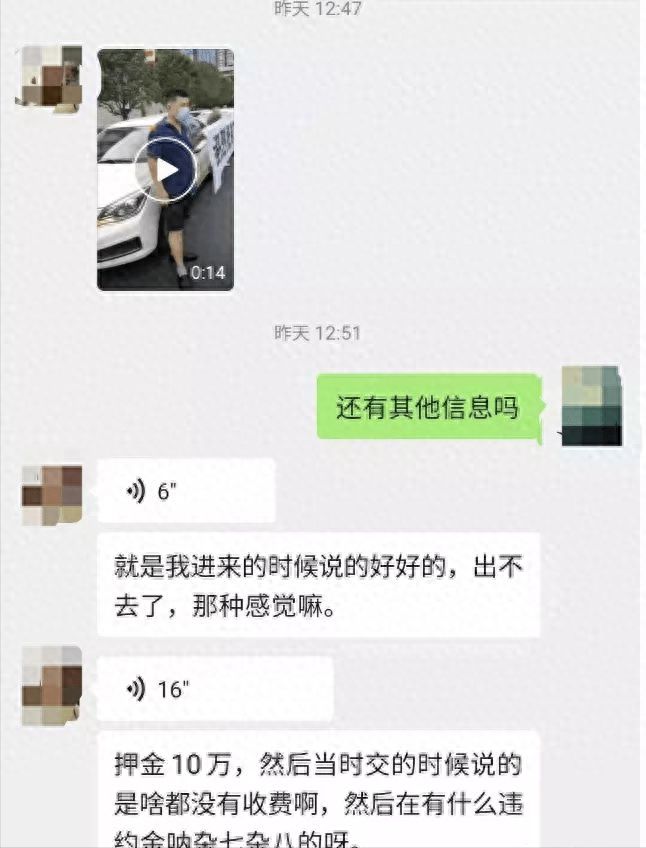
Task: Play the 6-second voice message
Action: [186, 490]
